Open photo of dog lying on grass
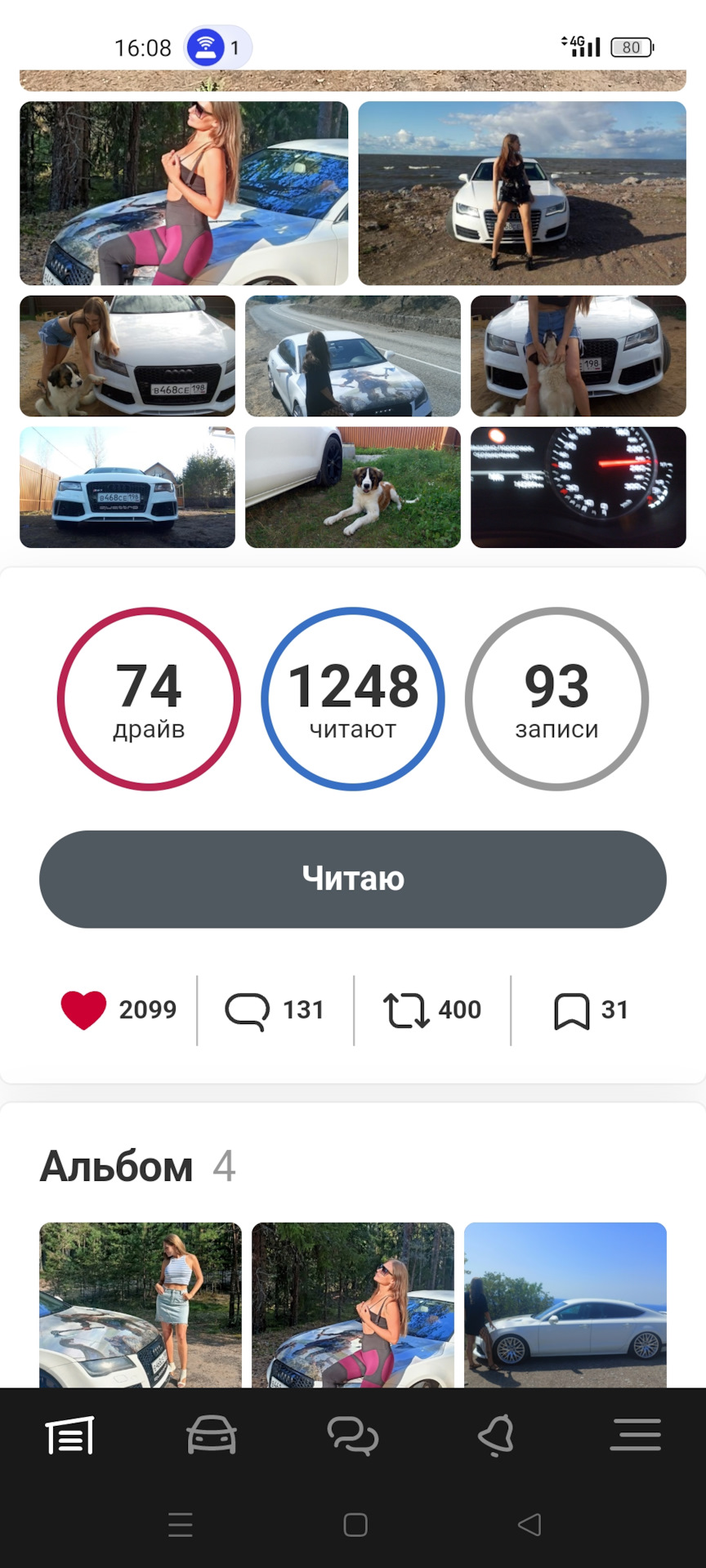The image size is (706, 1568). (353, 487)
